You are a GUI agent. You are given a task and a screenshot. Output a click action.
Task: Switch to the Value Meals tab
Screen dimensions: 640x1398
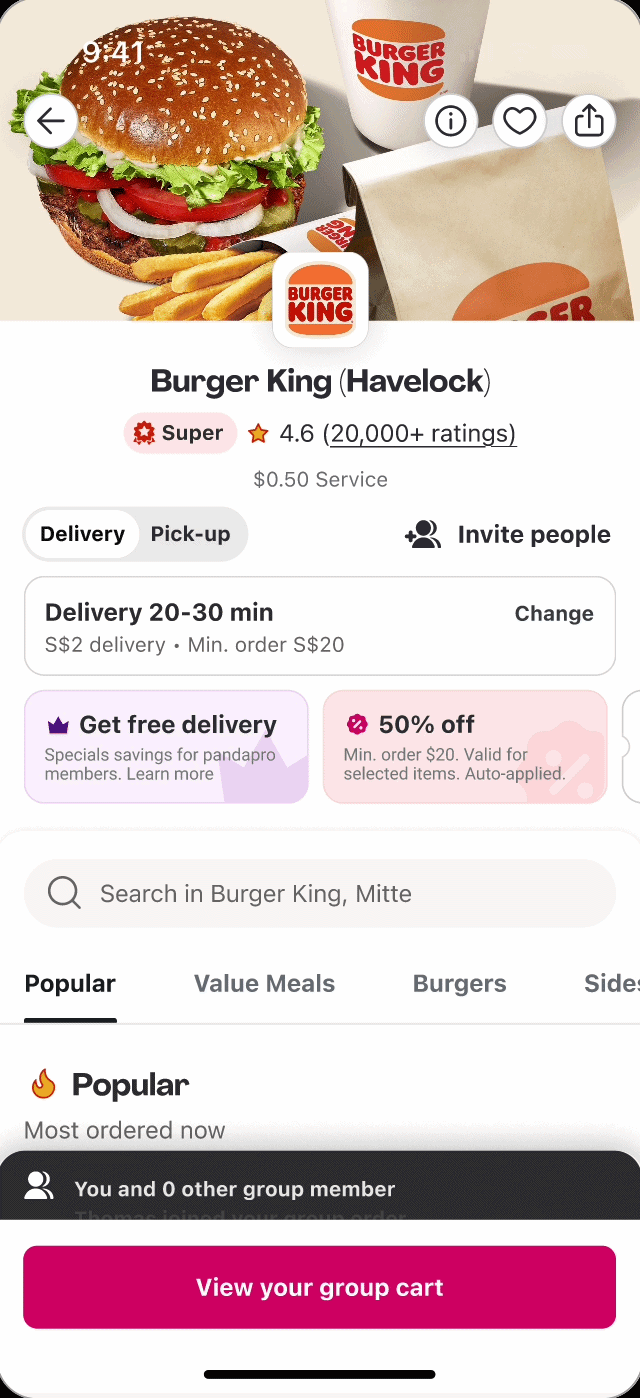(264, 984)
